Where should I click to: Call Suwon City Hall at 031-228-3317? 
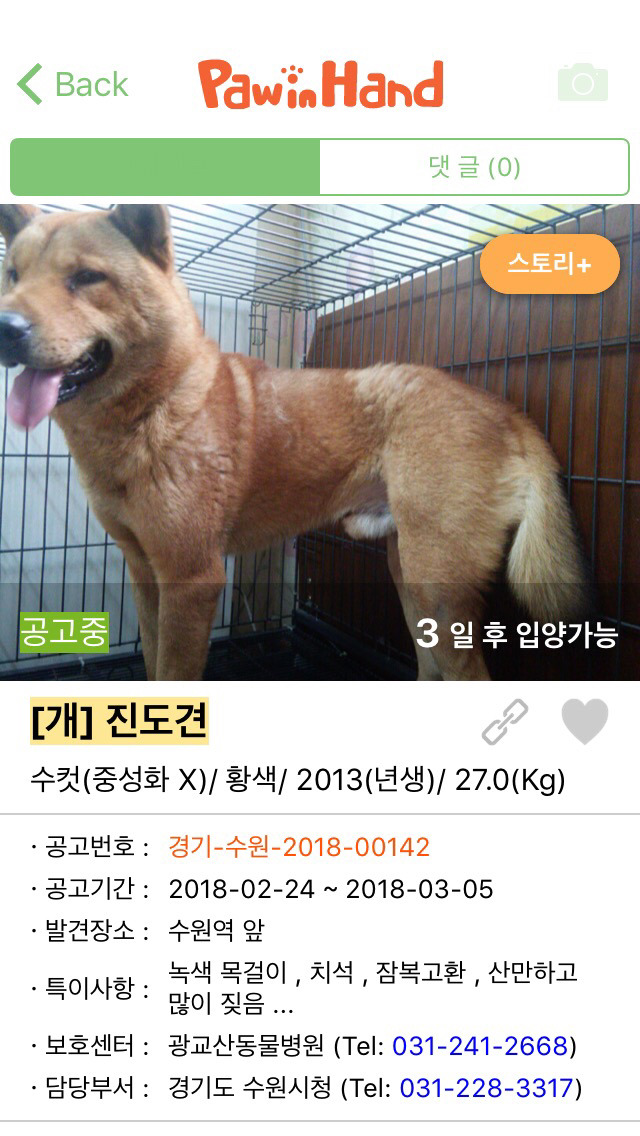coord(487,1088)
